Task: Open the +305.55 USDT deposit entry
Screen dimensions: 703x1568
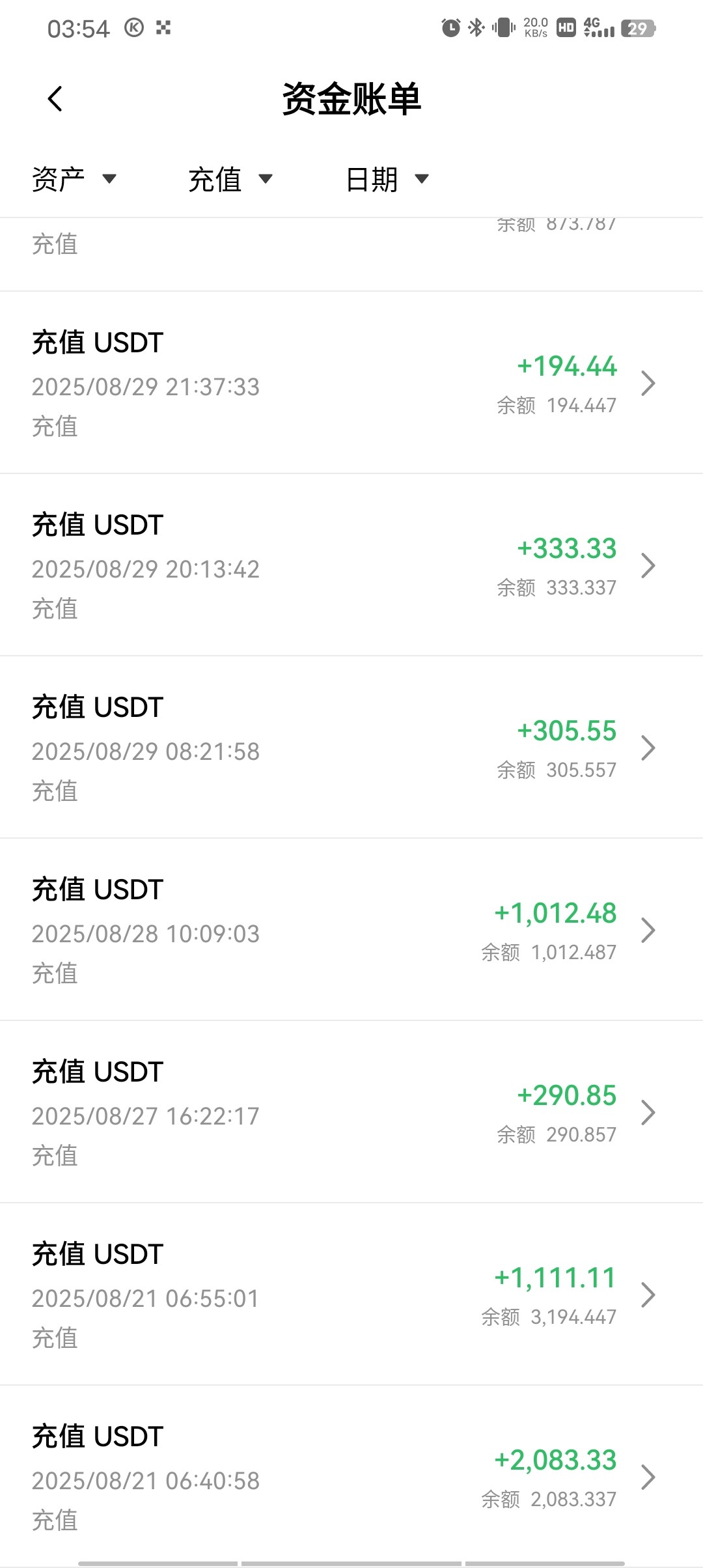Action: tap(351, 748)
